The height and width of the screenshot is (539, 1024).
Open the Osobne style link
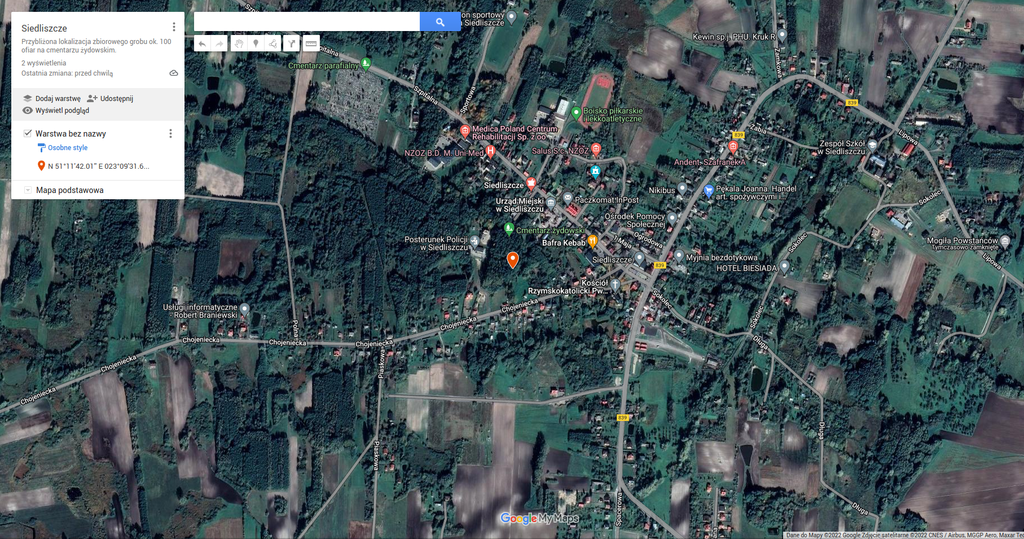tap(67, 147)
